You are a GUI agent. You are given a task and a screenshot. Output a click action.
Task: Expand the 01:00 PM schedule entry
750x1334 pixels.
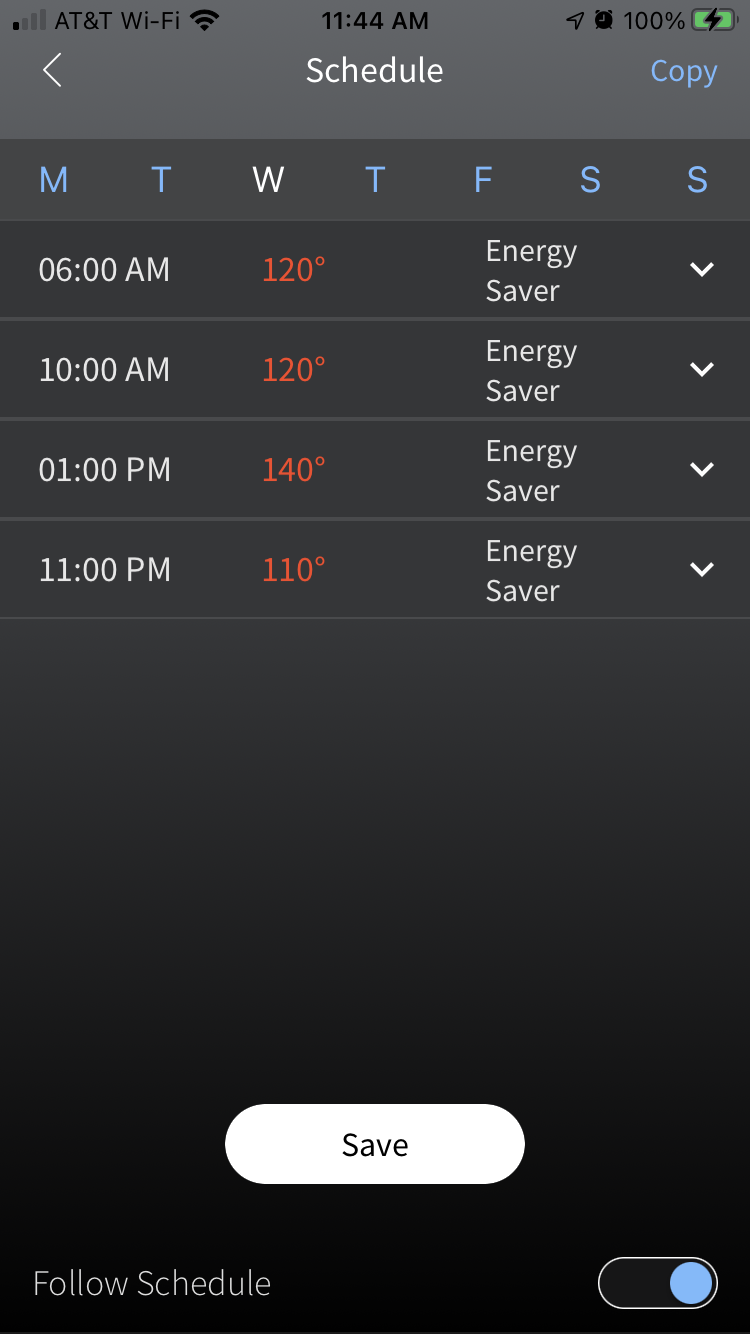[702, 469]
